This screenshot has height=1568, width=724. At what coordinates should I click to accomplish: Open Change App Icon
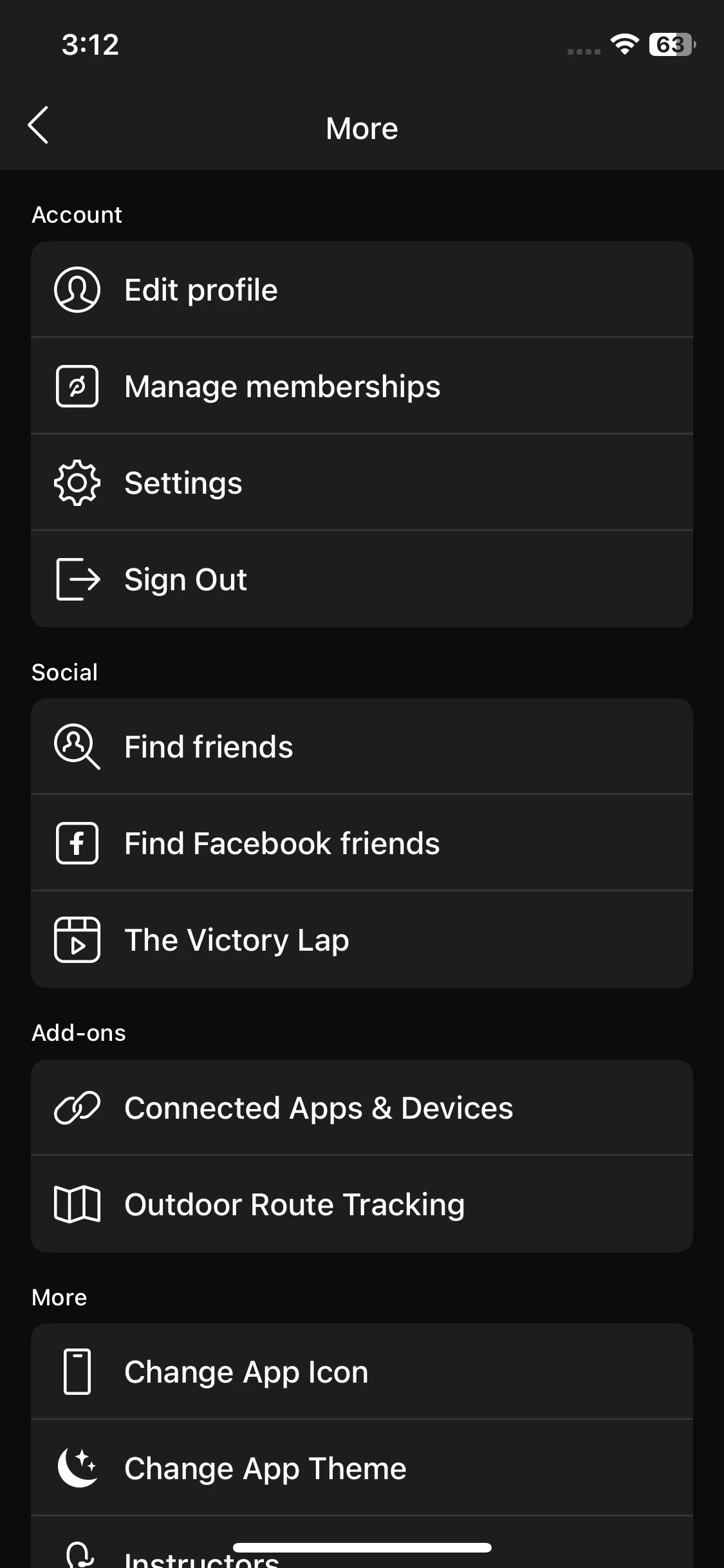(x=362, y=1372)
